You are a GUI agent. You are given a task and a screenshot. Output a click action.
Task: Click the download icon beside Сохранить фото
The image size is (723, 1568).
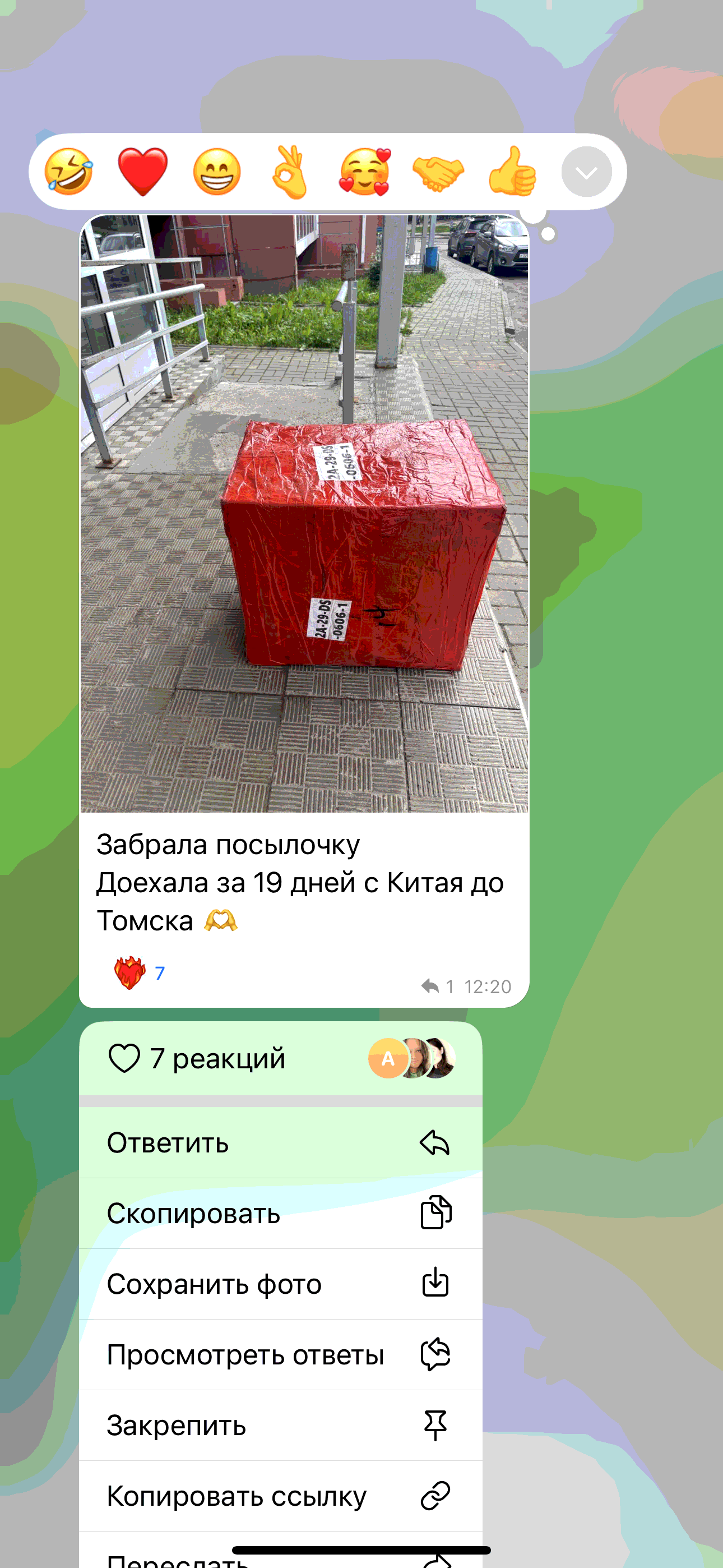(x=435, y=1284)
